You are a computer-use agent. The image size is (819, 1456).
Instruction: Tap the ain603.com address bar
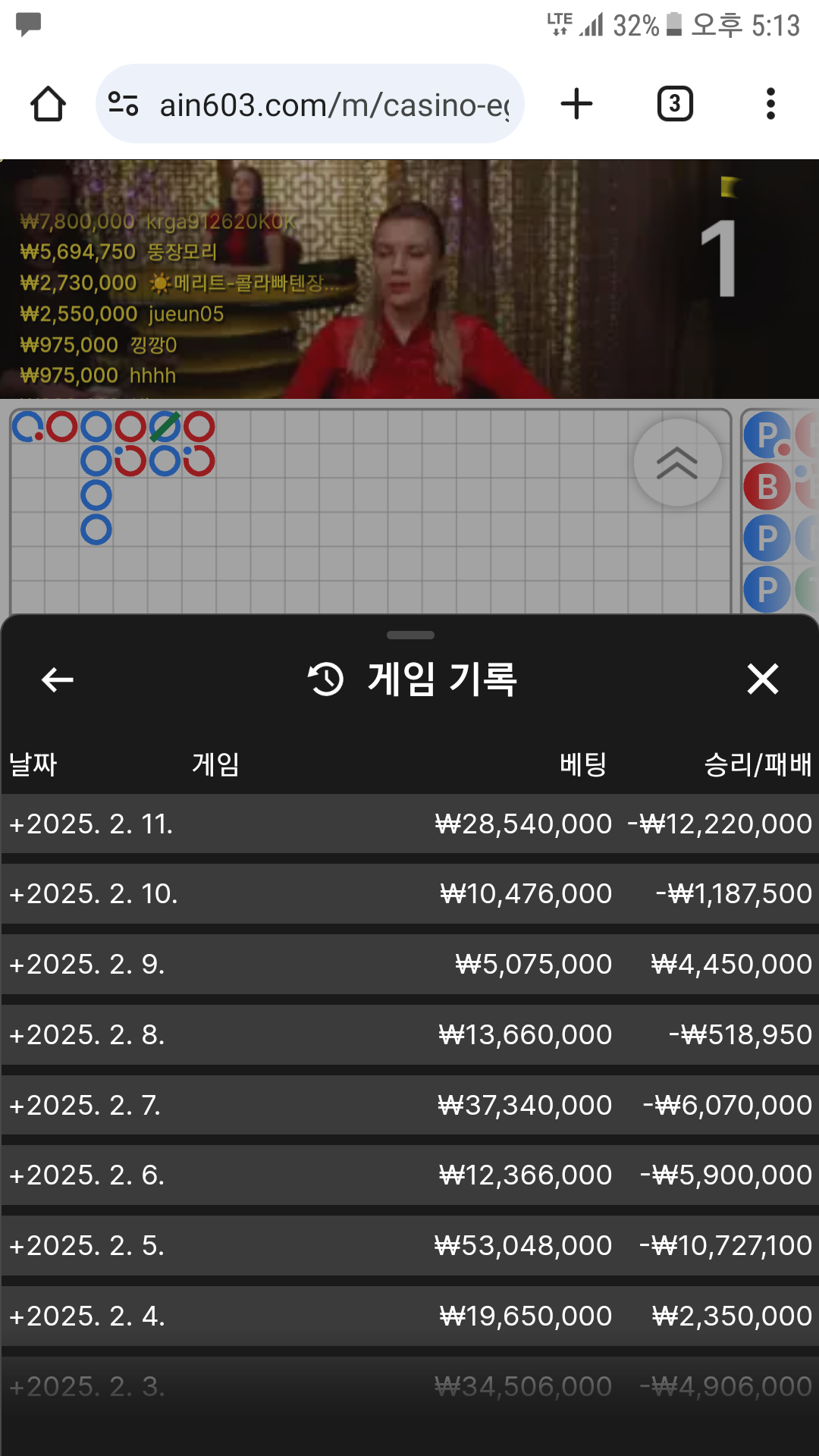310,104
